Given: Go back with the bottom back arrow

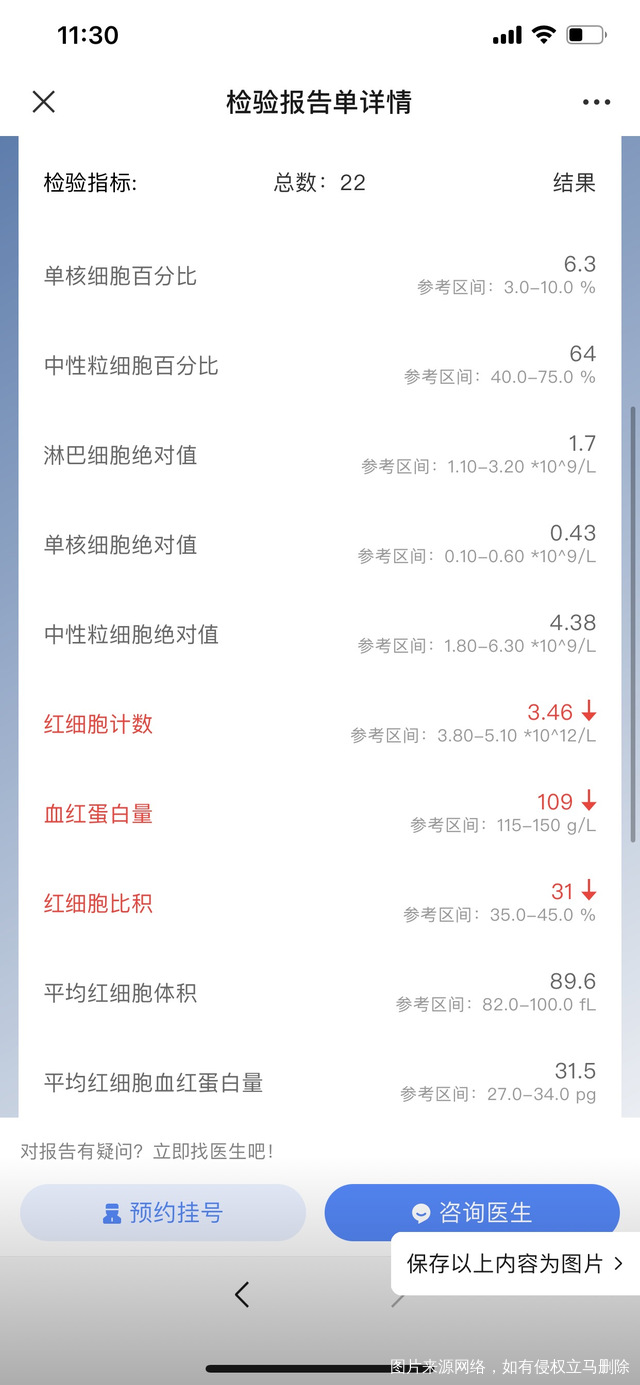Looking at the screenshot, I should (241, 1295).
